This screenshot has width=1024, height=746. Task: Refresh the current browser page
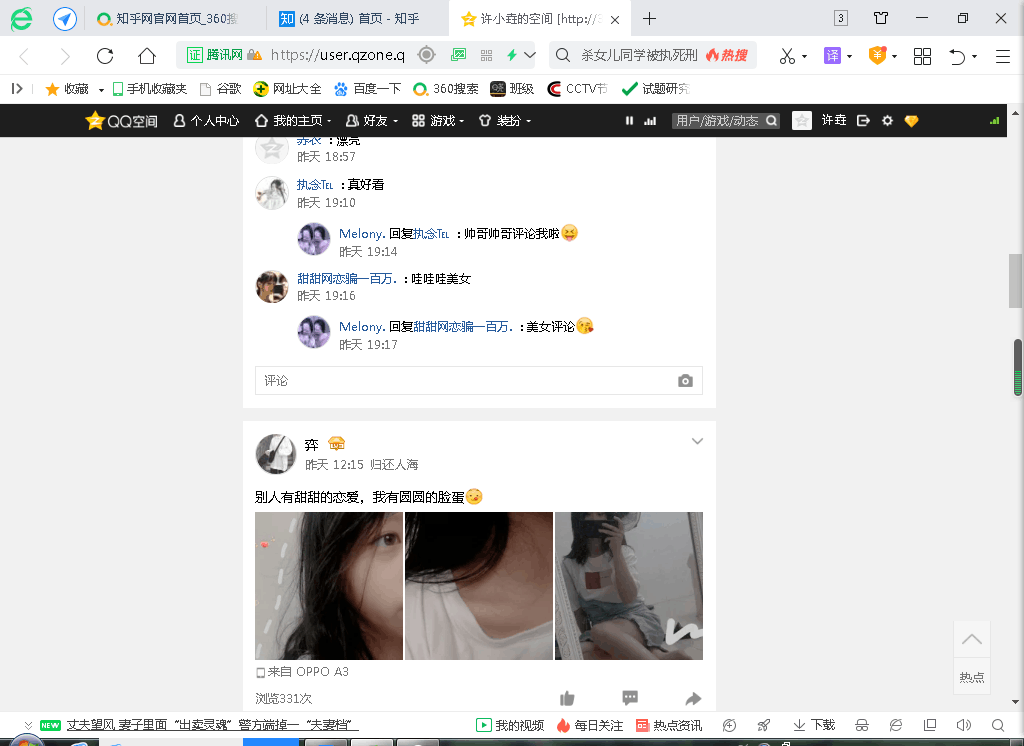coord(105,56)
